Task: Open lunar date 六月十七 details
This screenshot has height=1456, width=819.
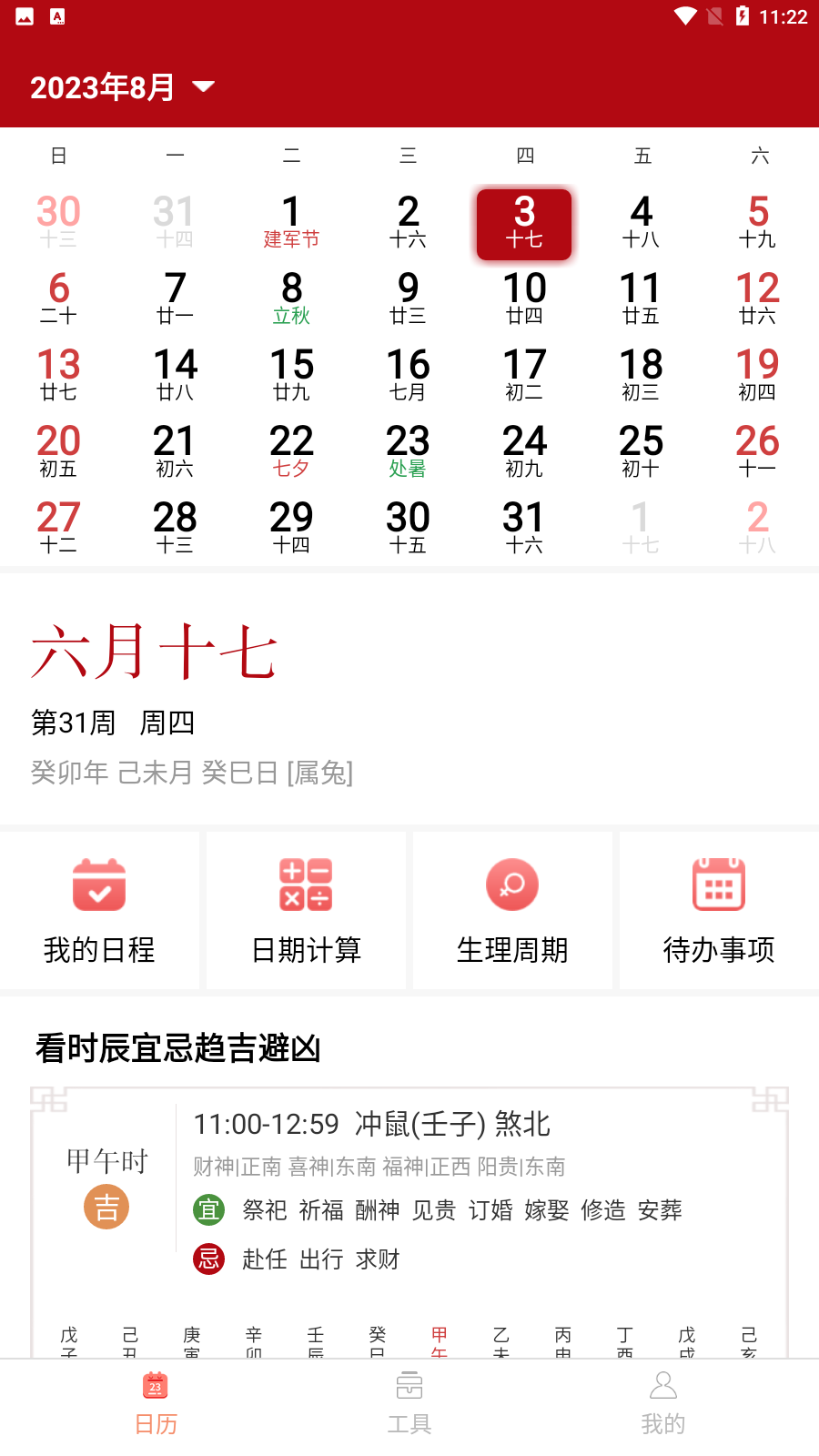Action: click(155, 652)
